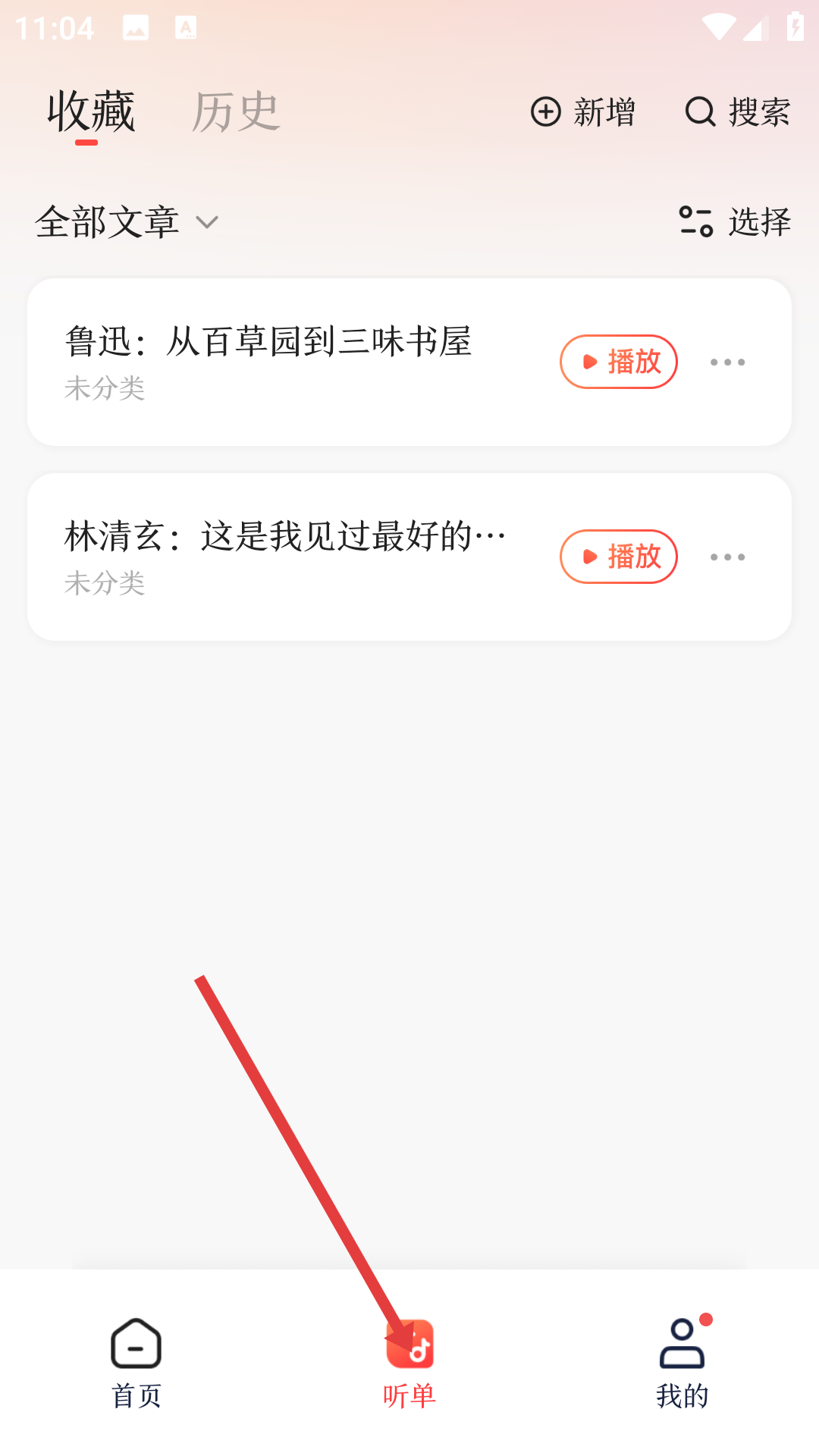Switch to the 听单 tab
Viewport: 819px width, 1456px height.
(x=409, y=1363)
